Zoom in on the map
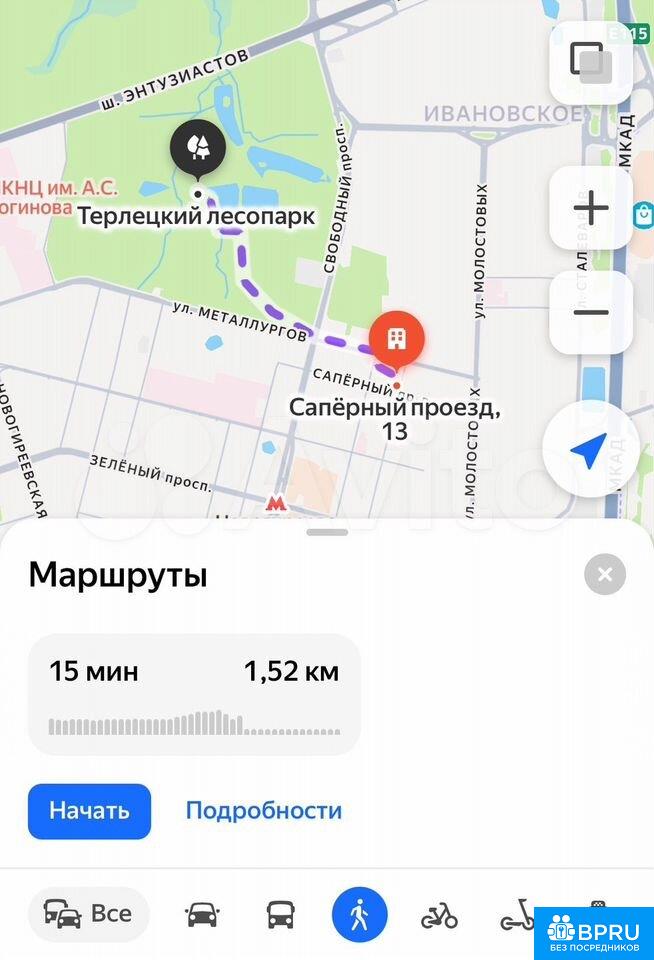 click(x=590, y=209)
